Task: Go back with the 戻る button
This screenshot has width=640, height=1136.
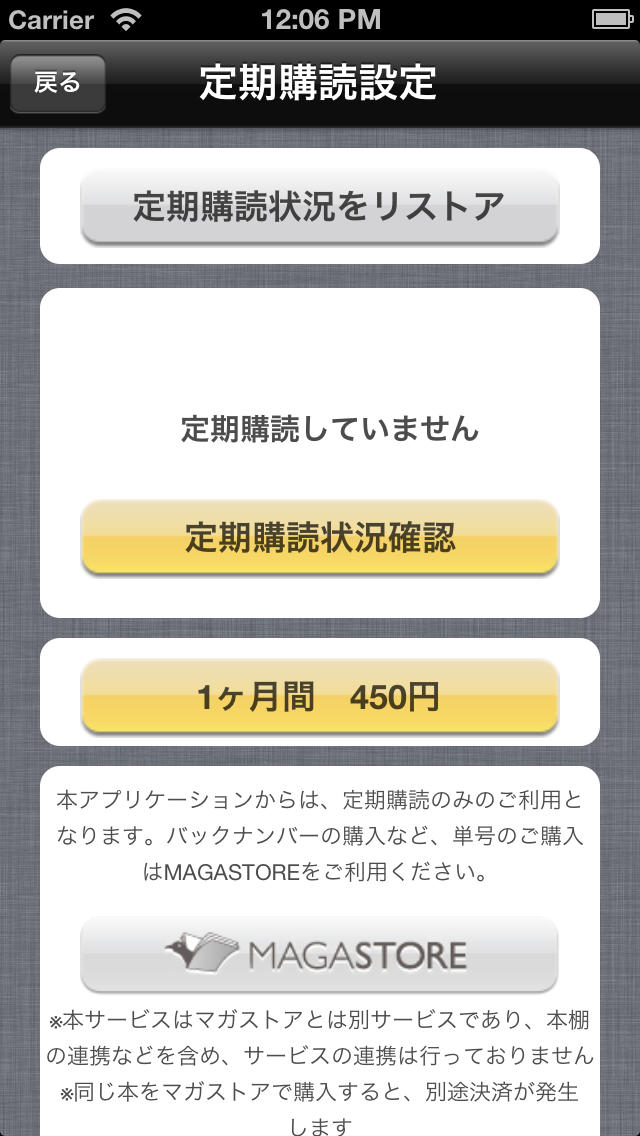Action: pos(58,83)
